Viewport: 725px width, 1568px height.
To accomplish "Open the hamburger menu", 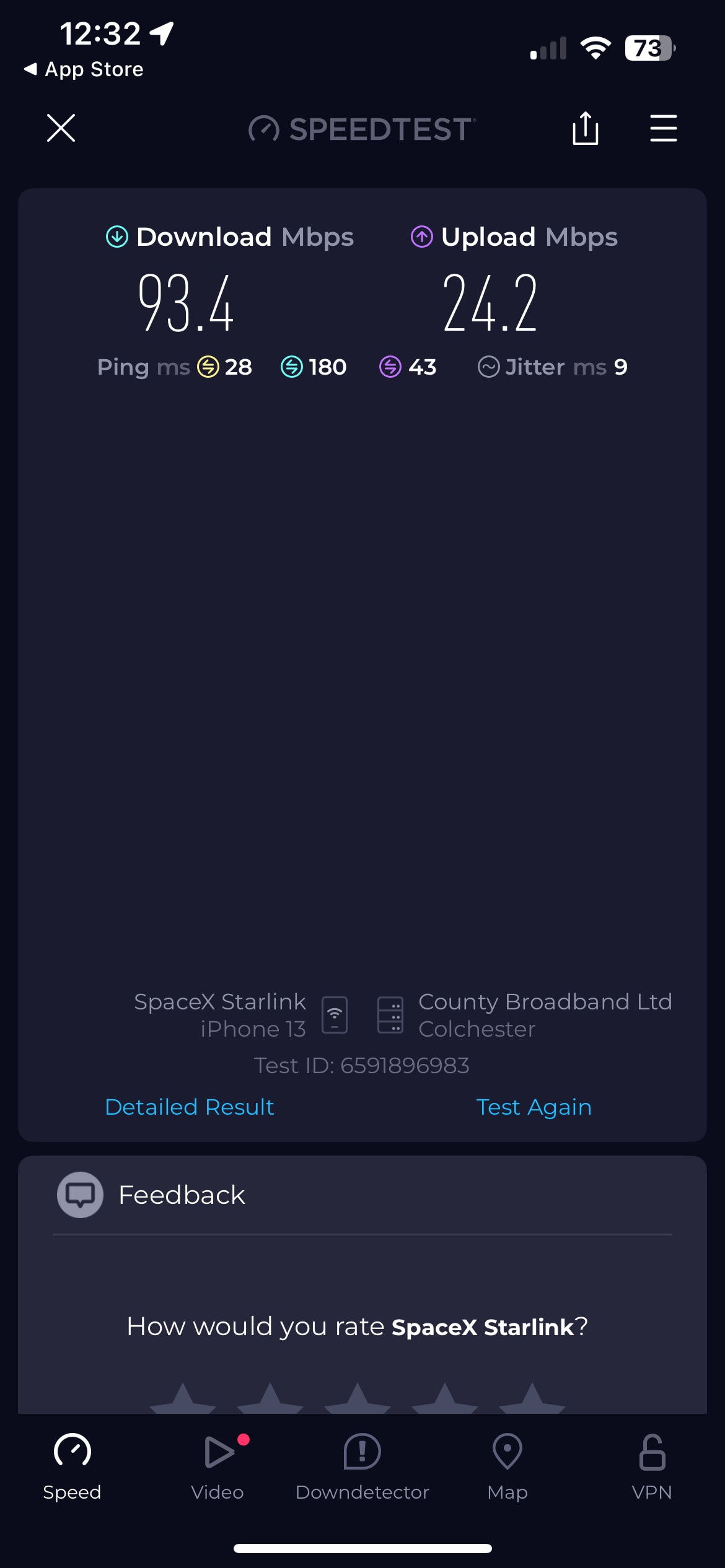I will coord(663,128).
